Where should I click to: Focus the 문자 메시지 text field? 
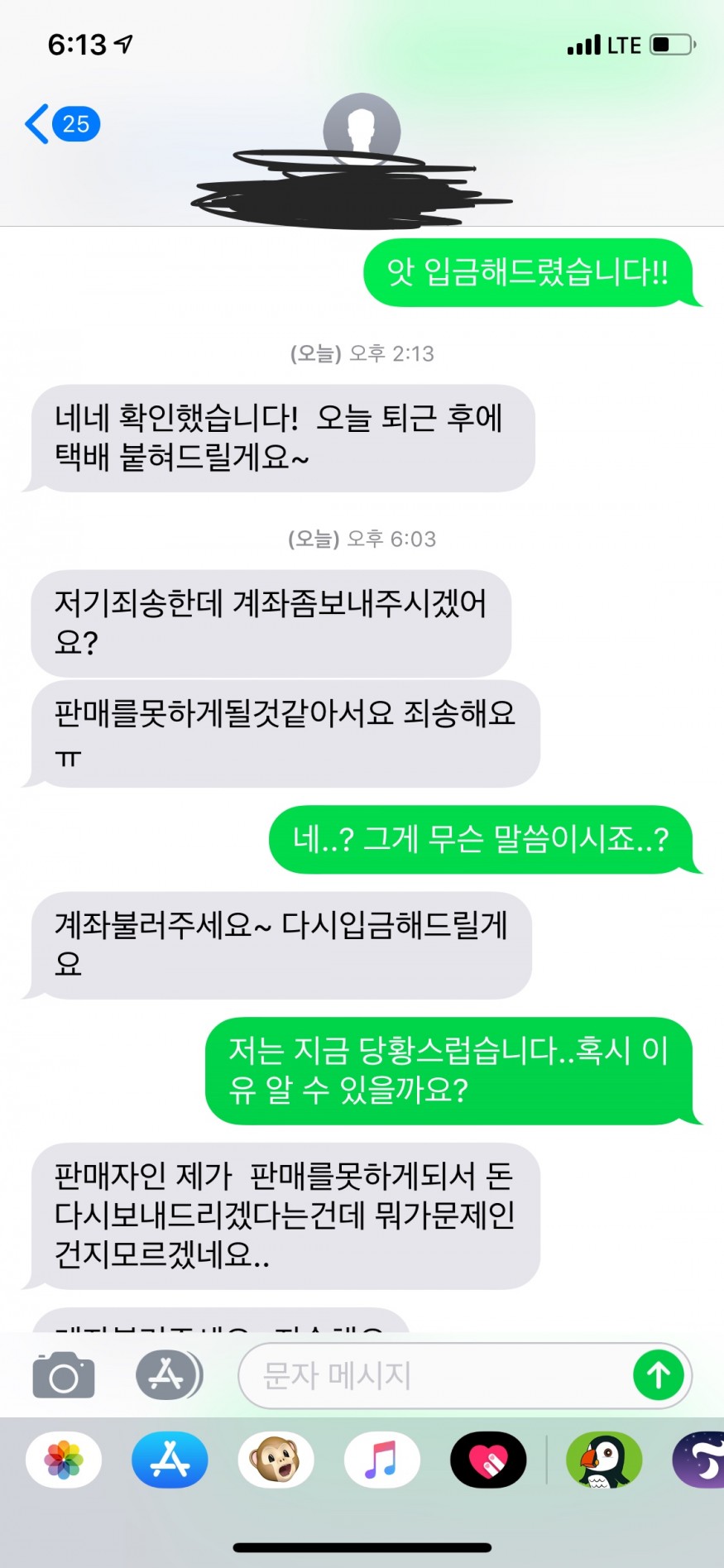point(430,1376)
